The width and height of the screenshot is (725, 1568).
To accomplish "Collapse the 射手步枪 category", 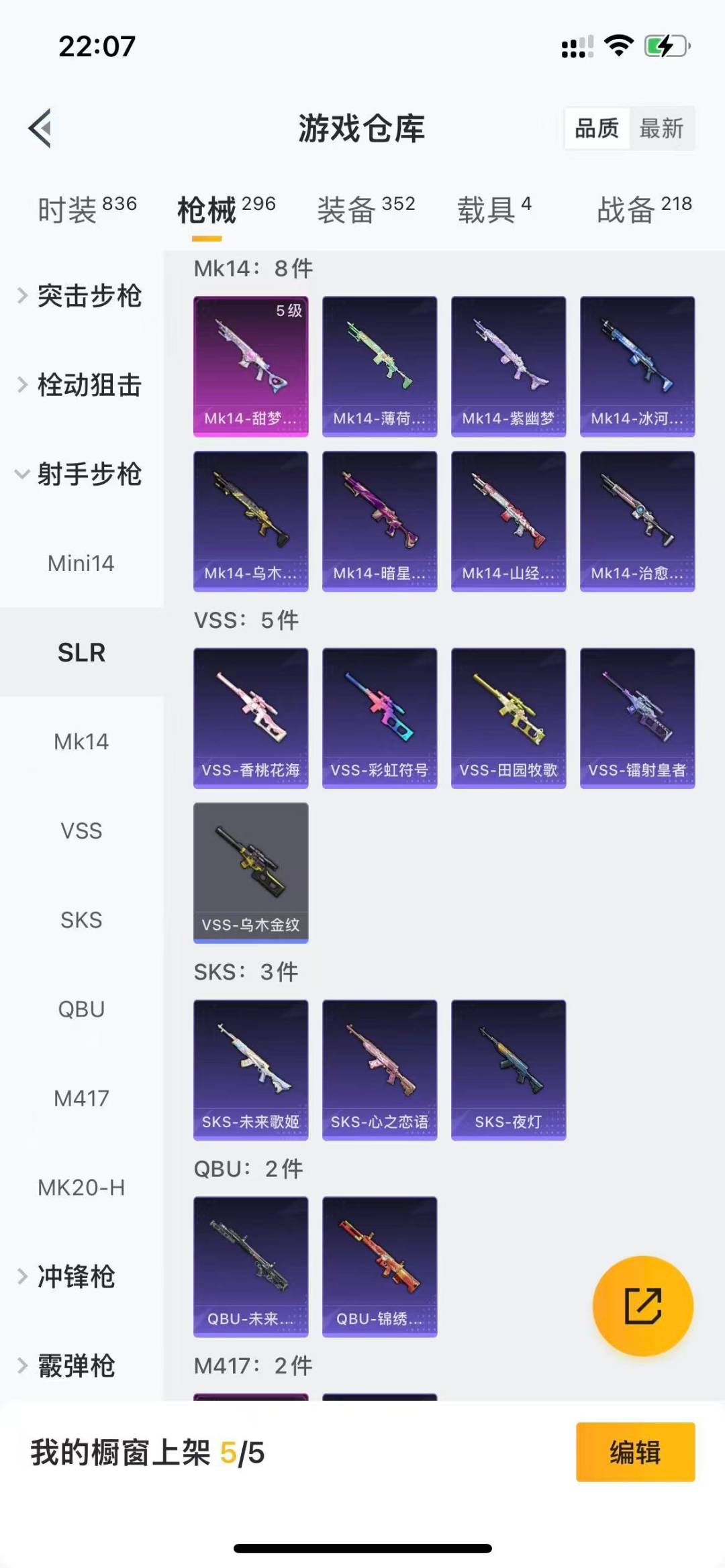I will pos(81,474).
